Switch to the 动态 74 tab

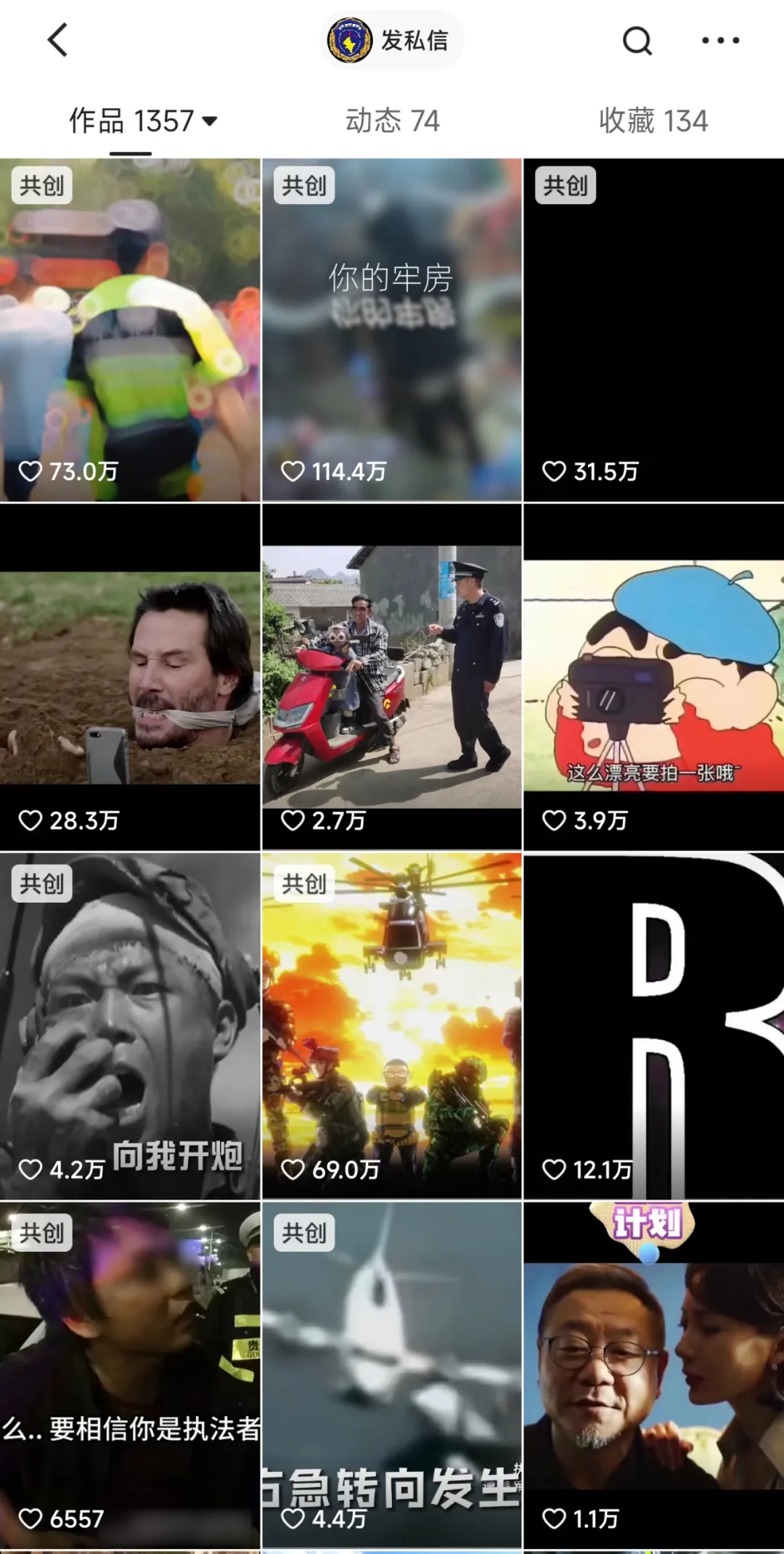tap(392, 121)
